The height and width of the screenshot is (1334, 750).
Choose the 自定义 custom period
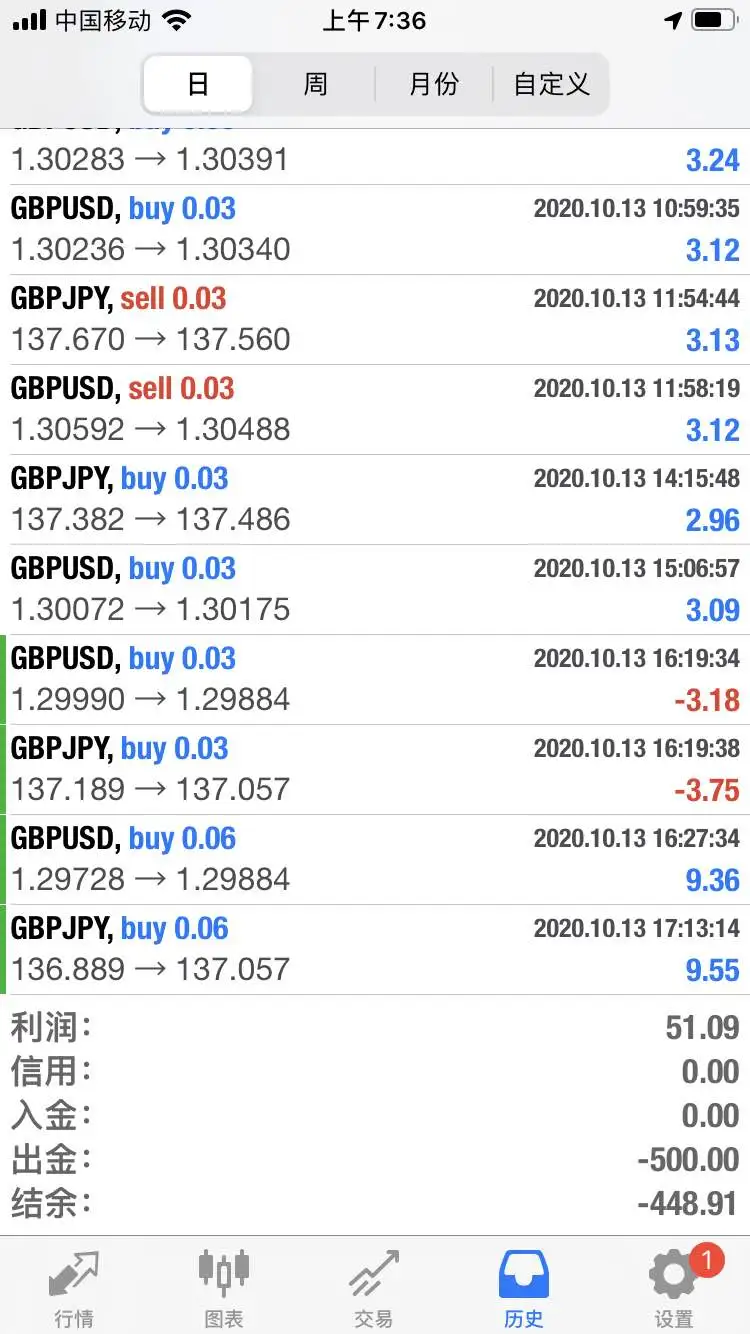point(551,84)
